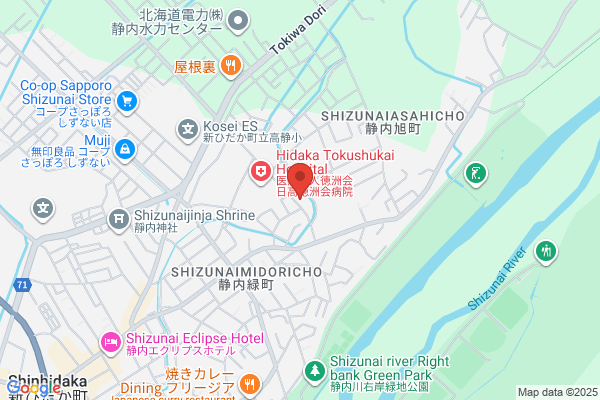Image resolution: width=600 pixels, height=400 pixels.
Task: View the Shizunai Eclipse Hotel pin
Action: coord(111,343)
